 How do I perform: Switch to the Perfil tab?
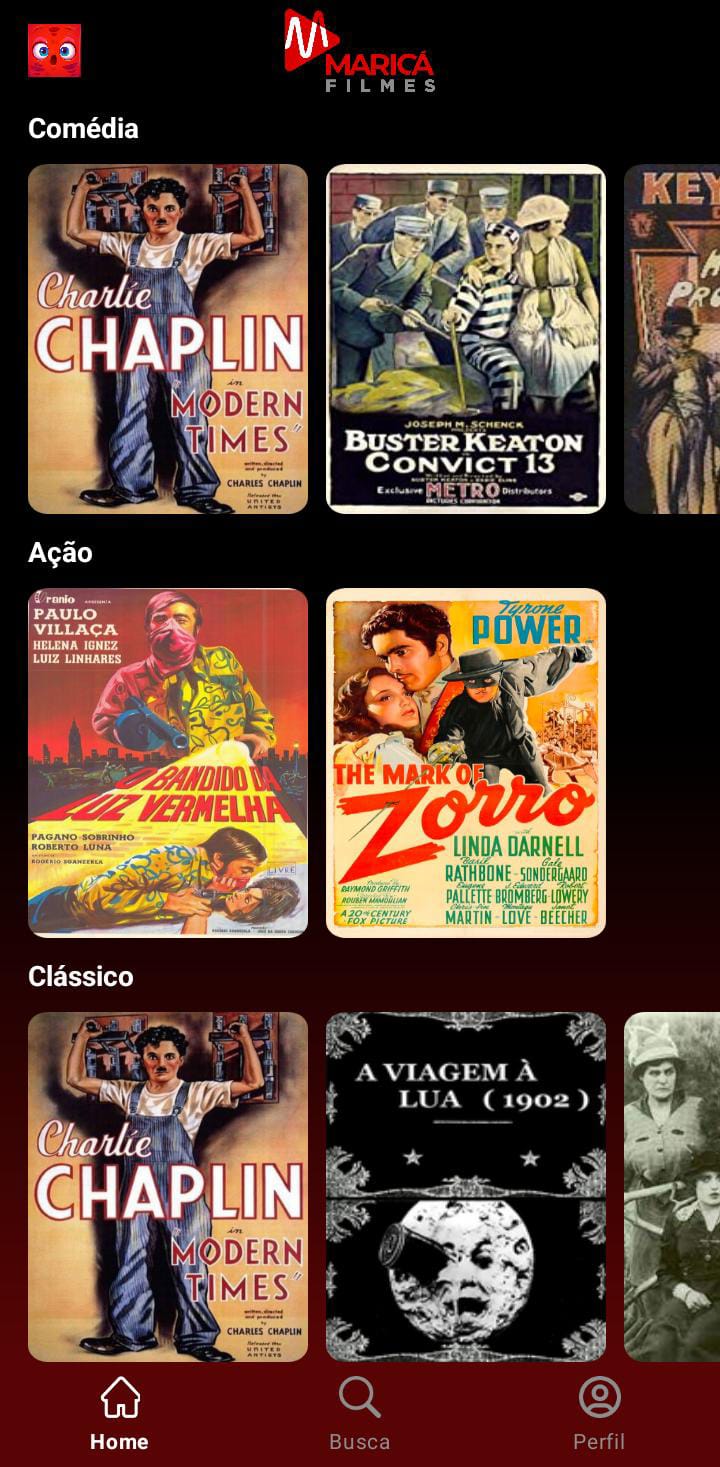pos(599,1414)
